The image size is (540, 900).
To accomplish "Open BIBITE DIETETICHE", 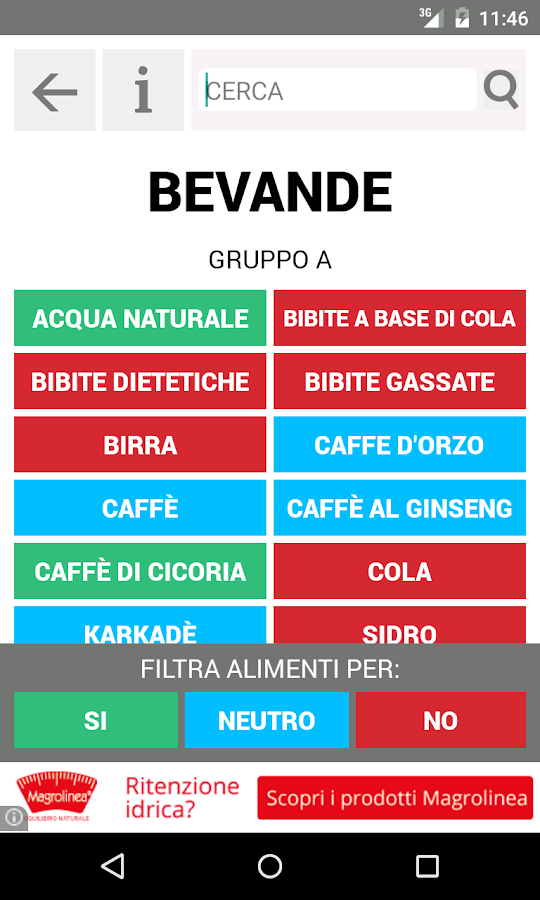I will (140, 381).
